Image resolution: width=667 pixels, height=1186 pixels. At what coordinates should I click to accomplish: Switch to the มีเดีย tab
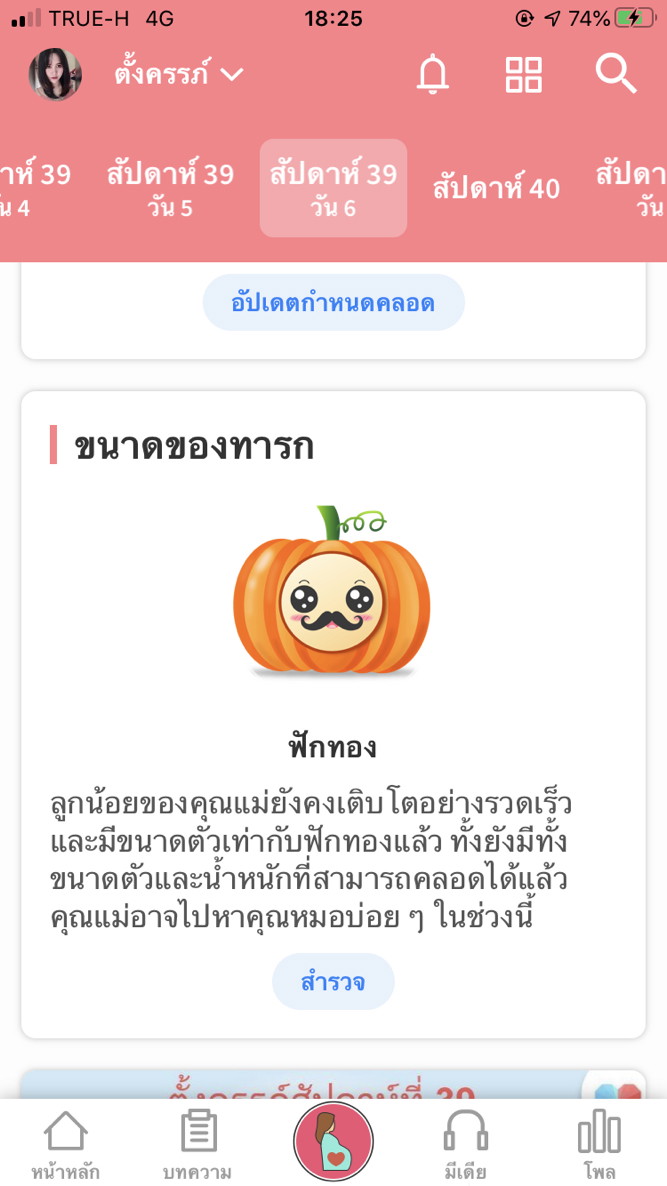click(x=465, y=1144)
